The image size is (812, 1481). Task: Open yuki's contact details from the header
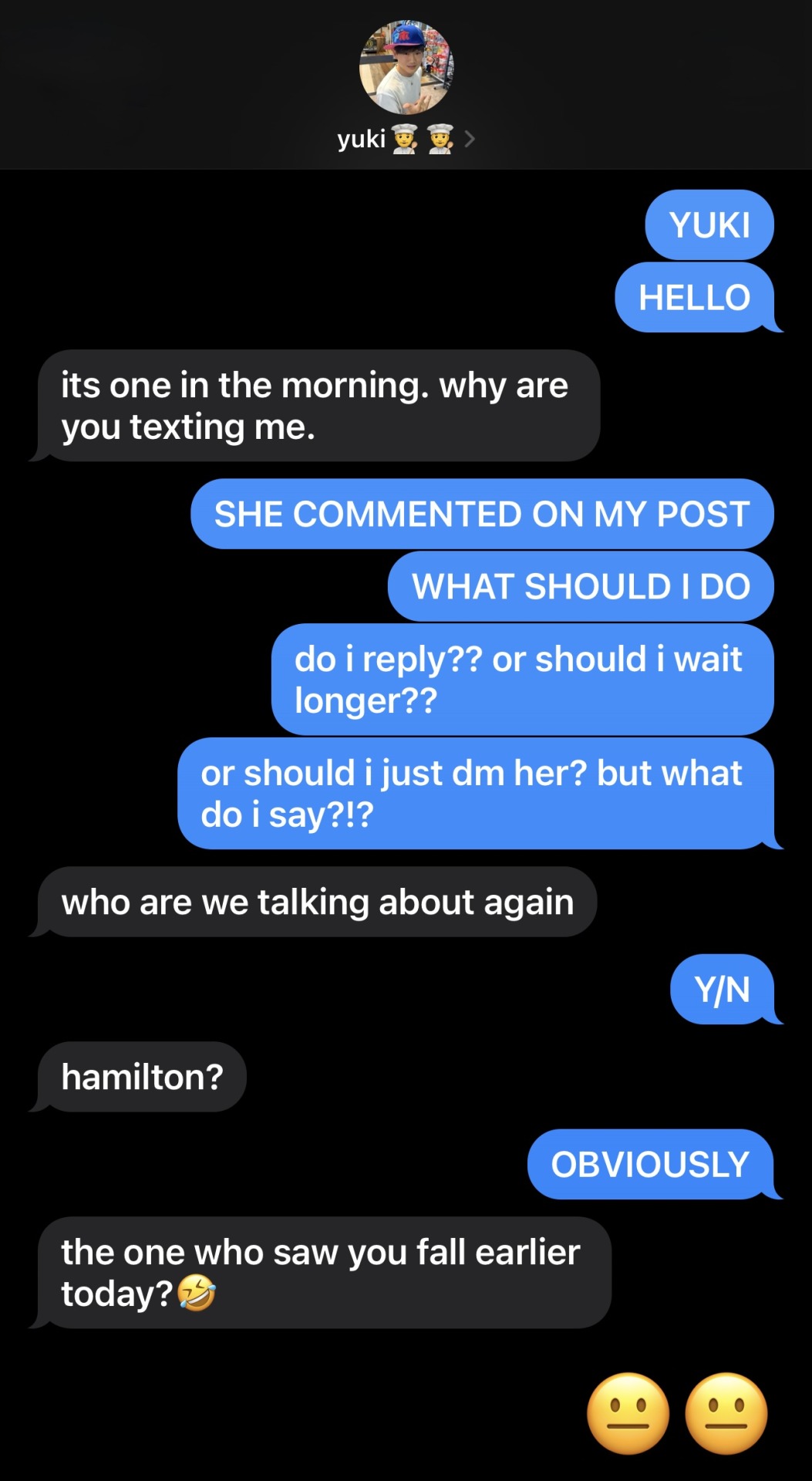(x=406, y=139)
